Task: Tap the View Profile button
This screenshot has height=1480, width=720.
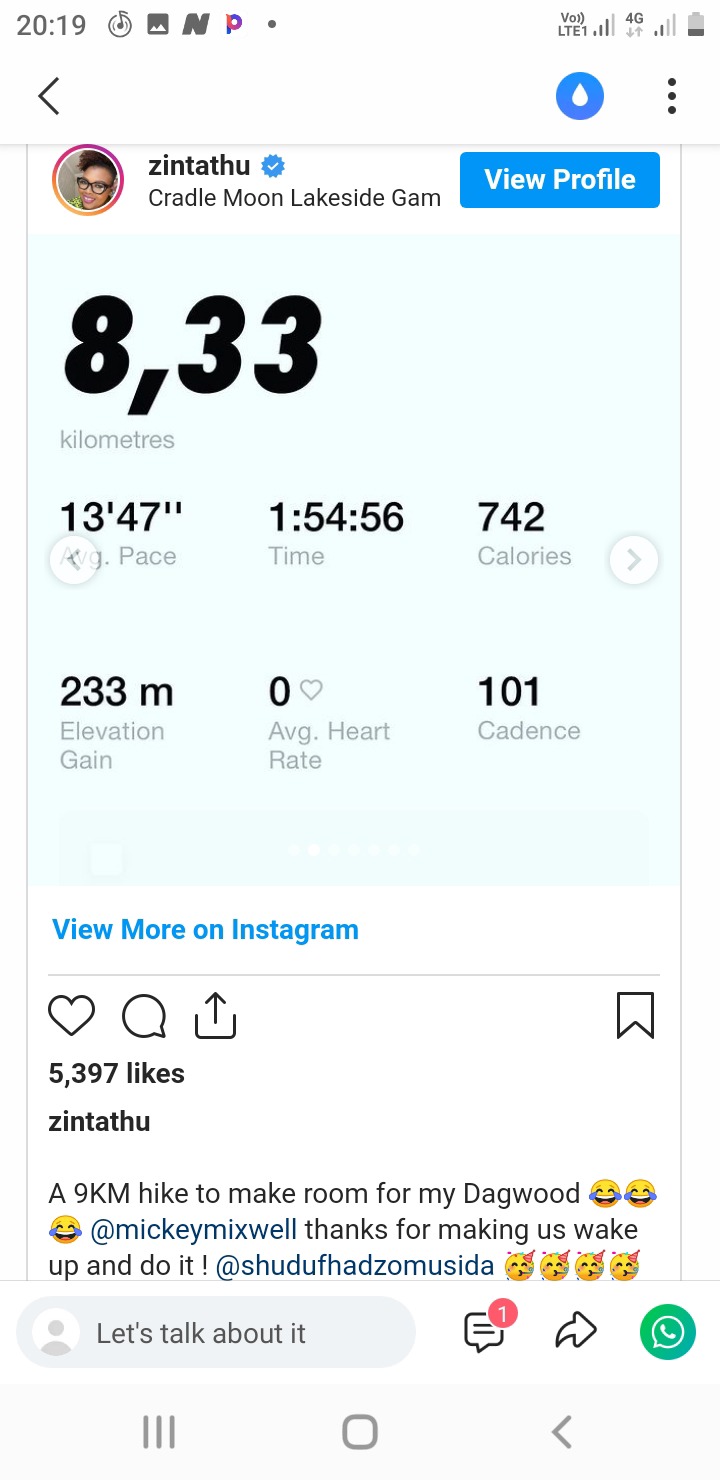Action: click(x=560, y=180)
